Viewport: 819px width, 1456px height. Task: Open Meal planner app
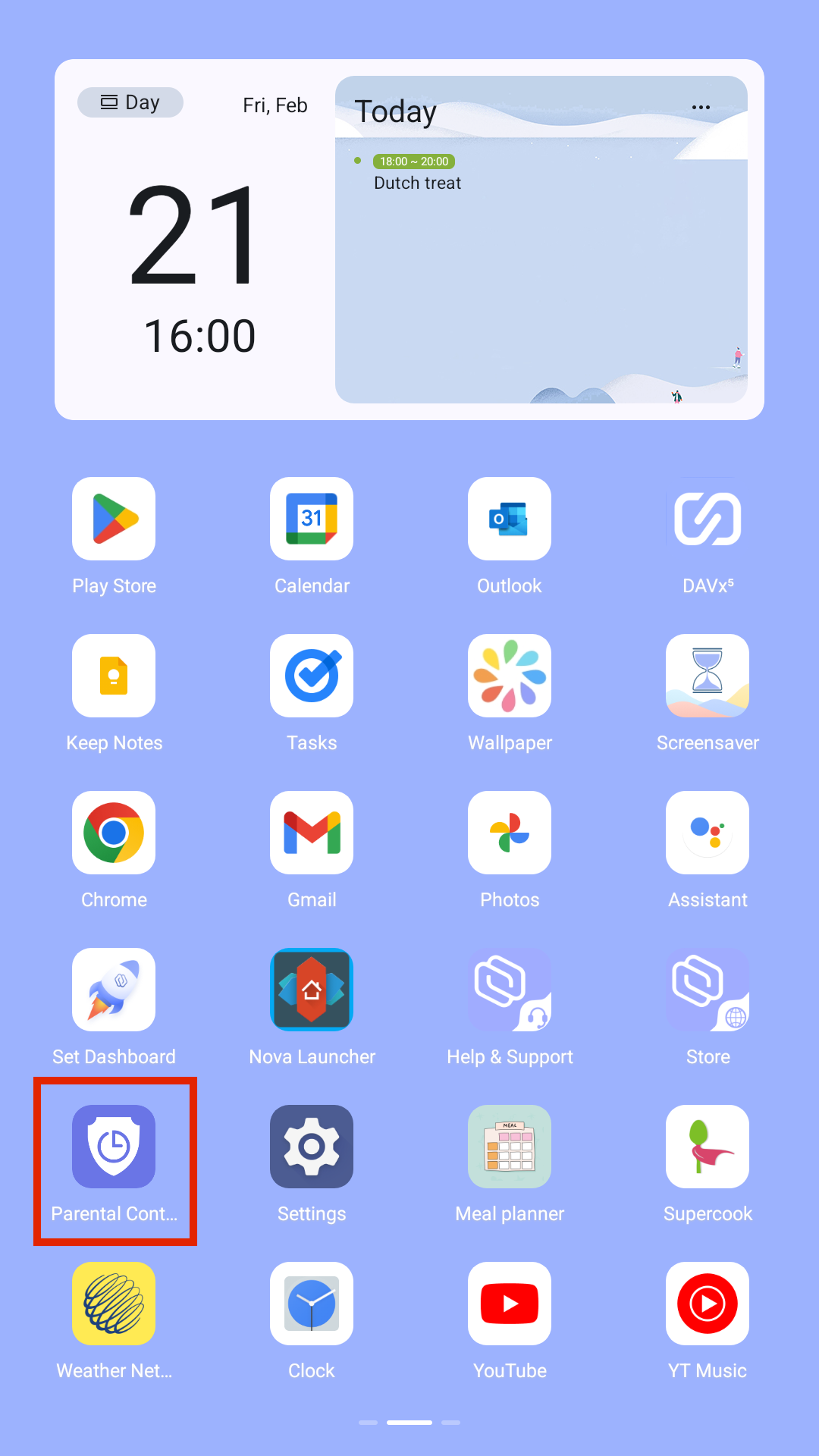point(510,1147)
